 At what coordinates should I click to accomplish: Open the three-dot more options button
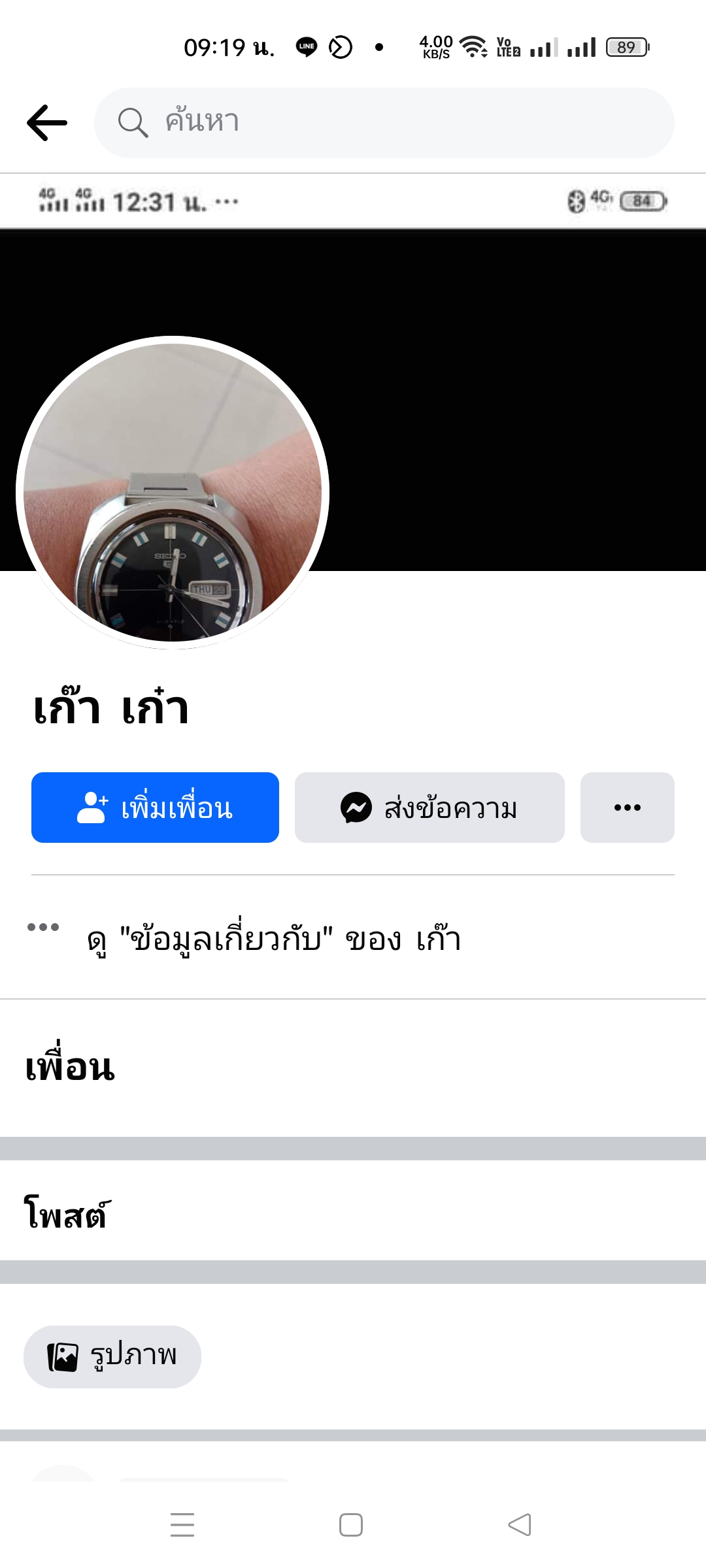click(x=627, y=808)
